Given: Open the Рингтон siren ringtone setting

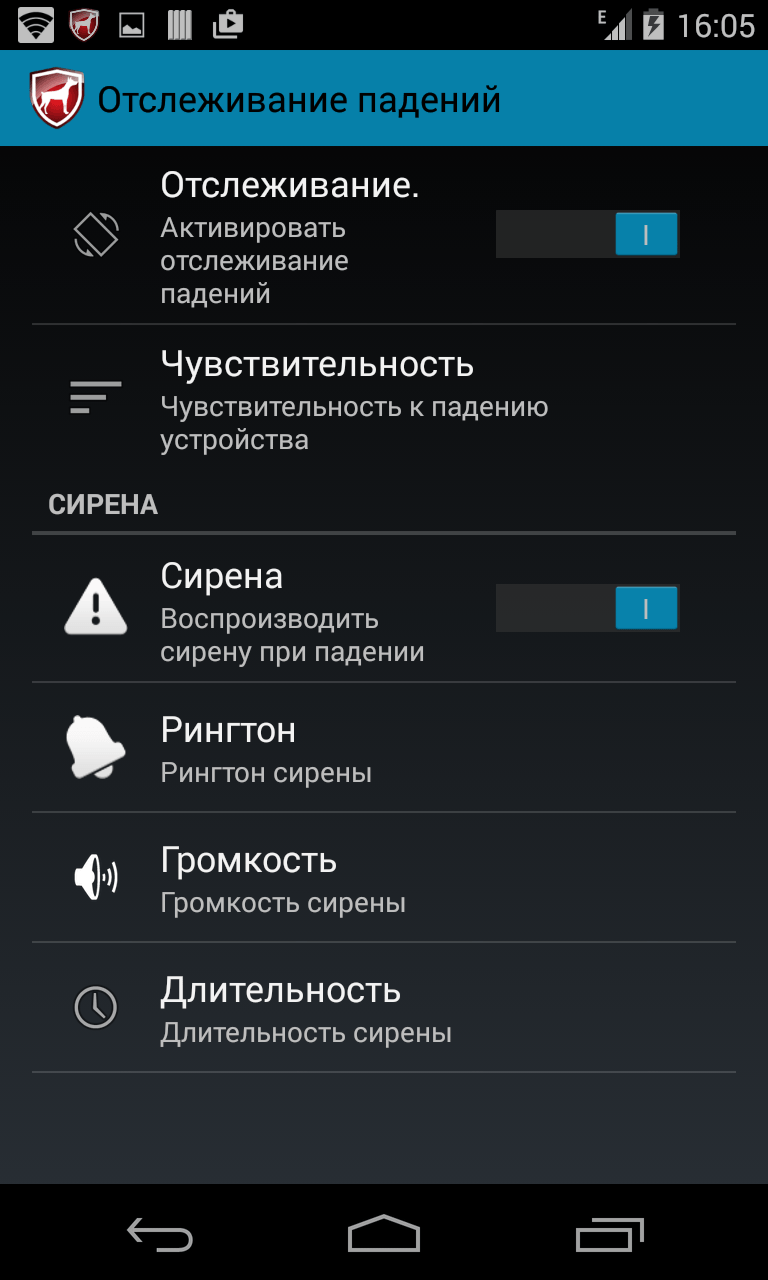Looking at the screenshot, I should [x=384, y=748].
